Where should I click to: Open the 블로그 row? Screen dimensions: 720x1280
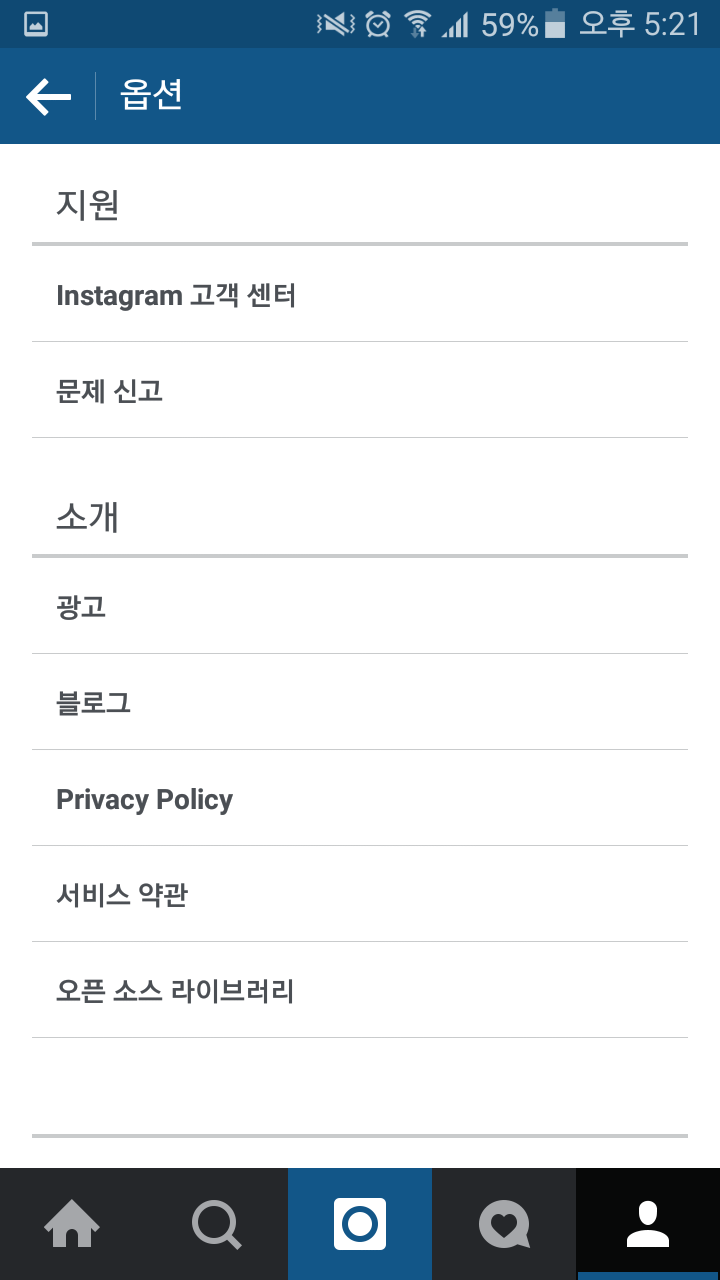[x=360, y=702]
